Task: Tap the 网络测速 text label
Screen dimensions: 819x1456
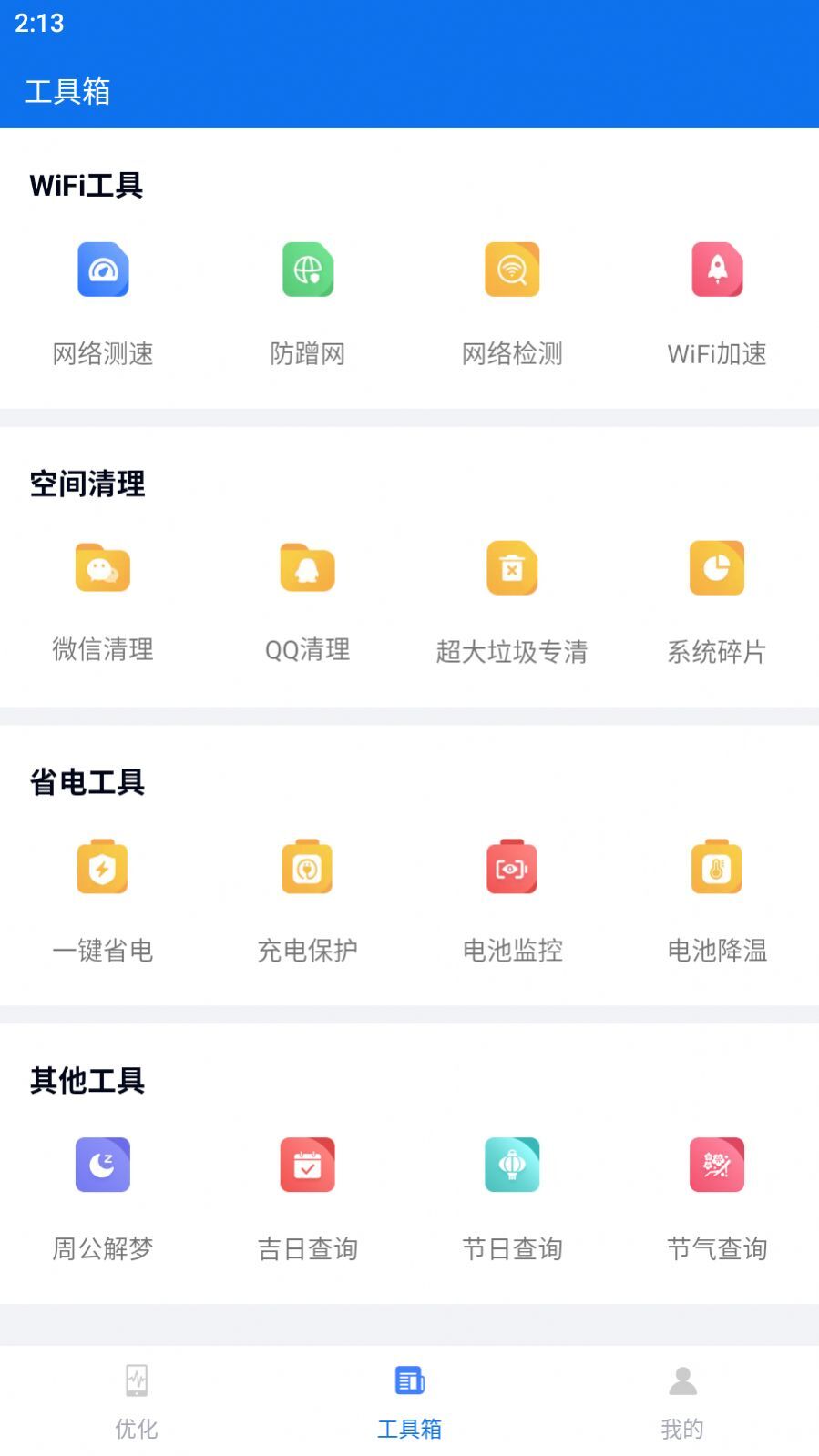Action: pos(103,354)
